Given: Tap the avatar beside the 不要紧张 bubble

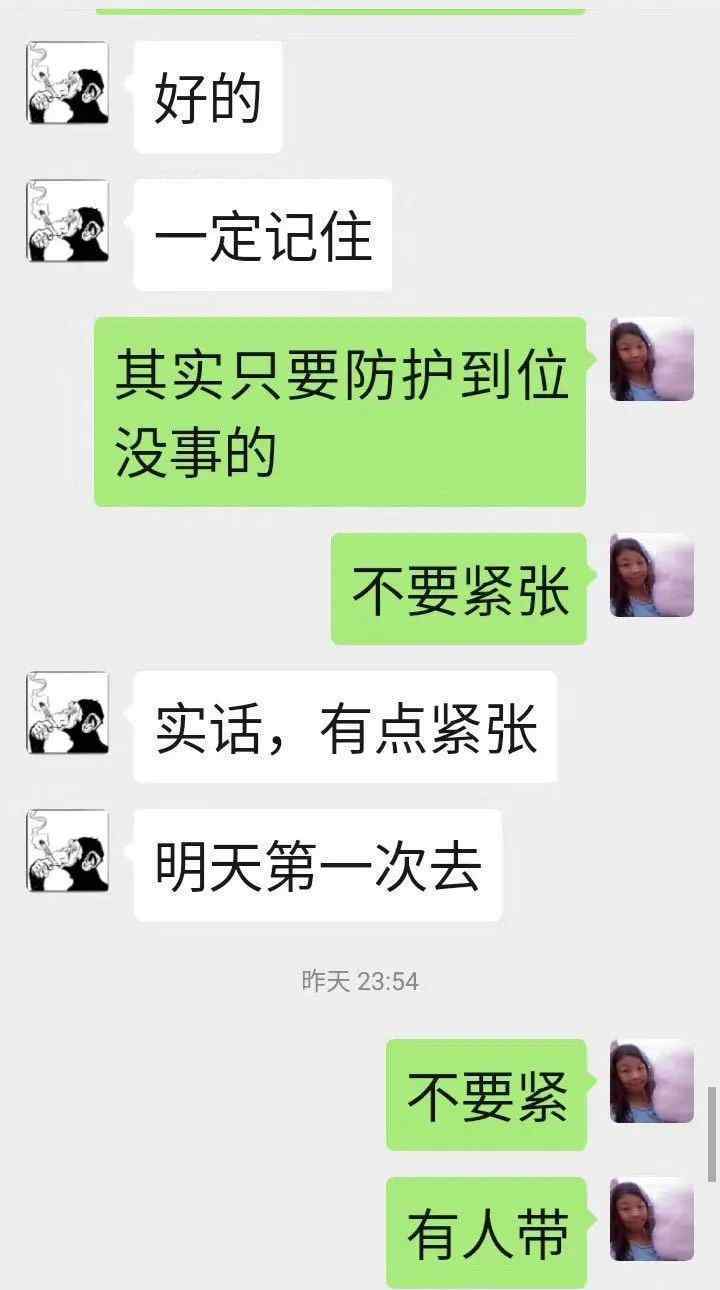Looking at the screenshot, I should [652, 575].
